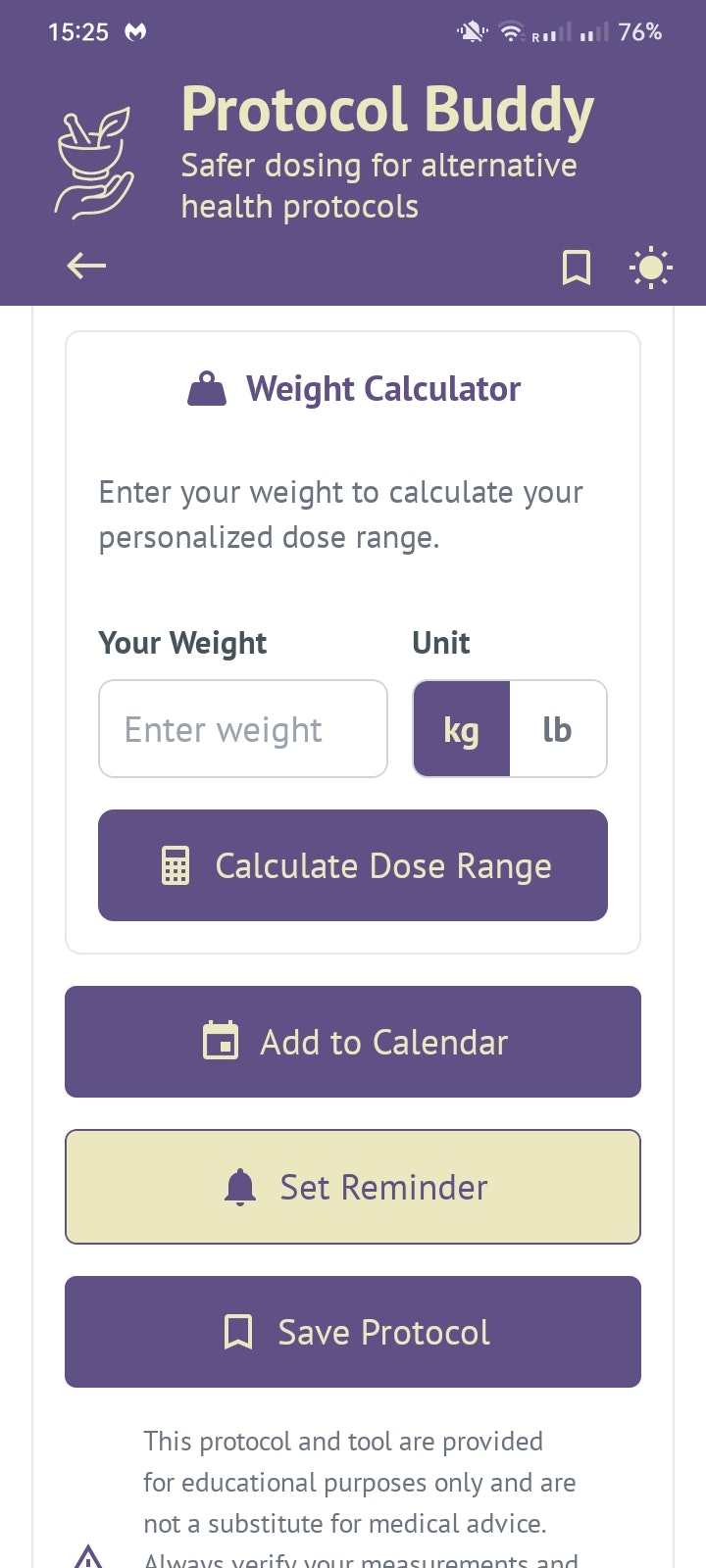The image size is (706, 1568).
Task: Tap the back arrow
Action: [85, 266]
